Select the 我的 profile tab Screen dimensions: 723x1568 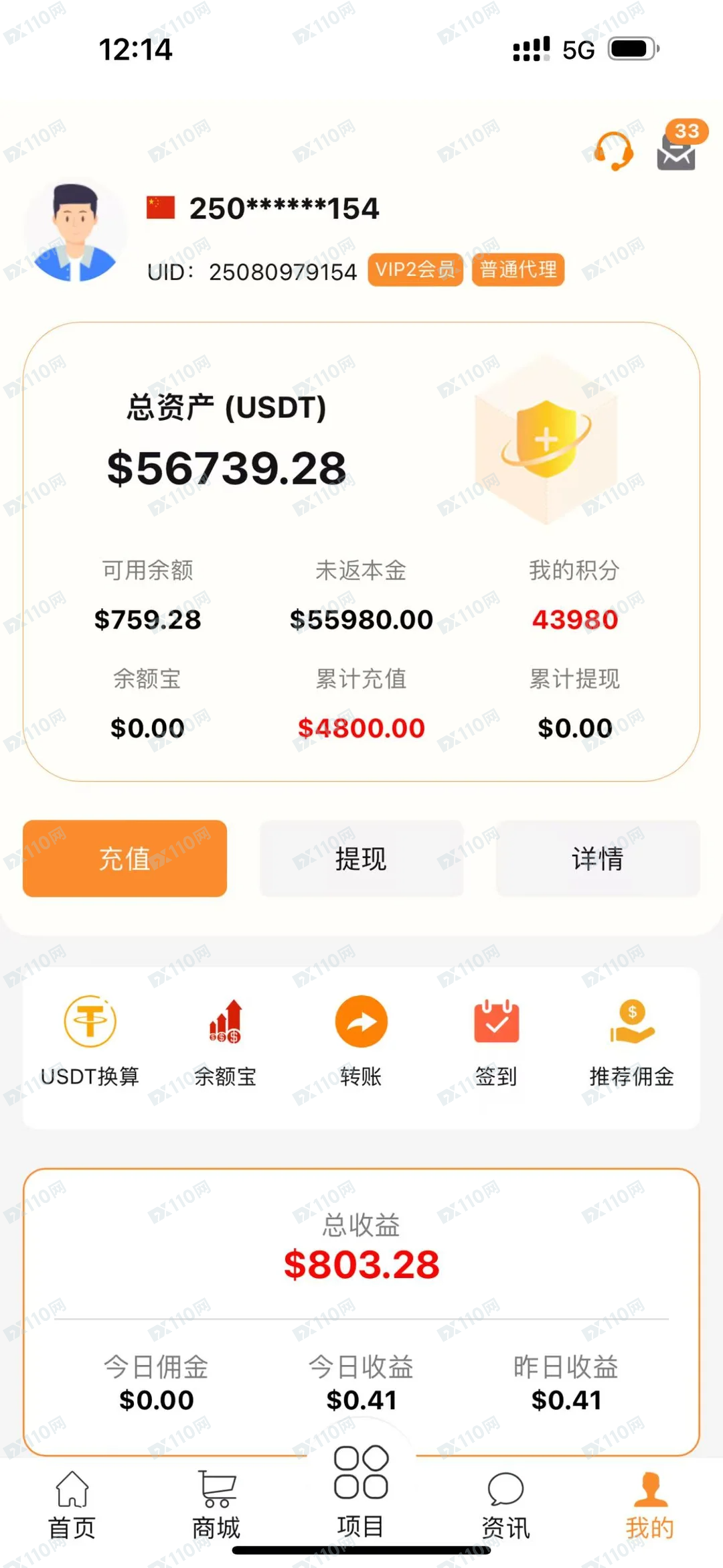649,1505
